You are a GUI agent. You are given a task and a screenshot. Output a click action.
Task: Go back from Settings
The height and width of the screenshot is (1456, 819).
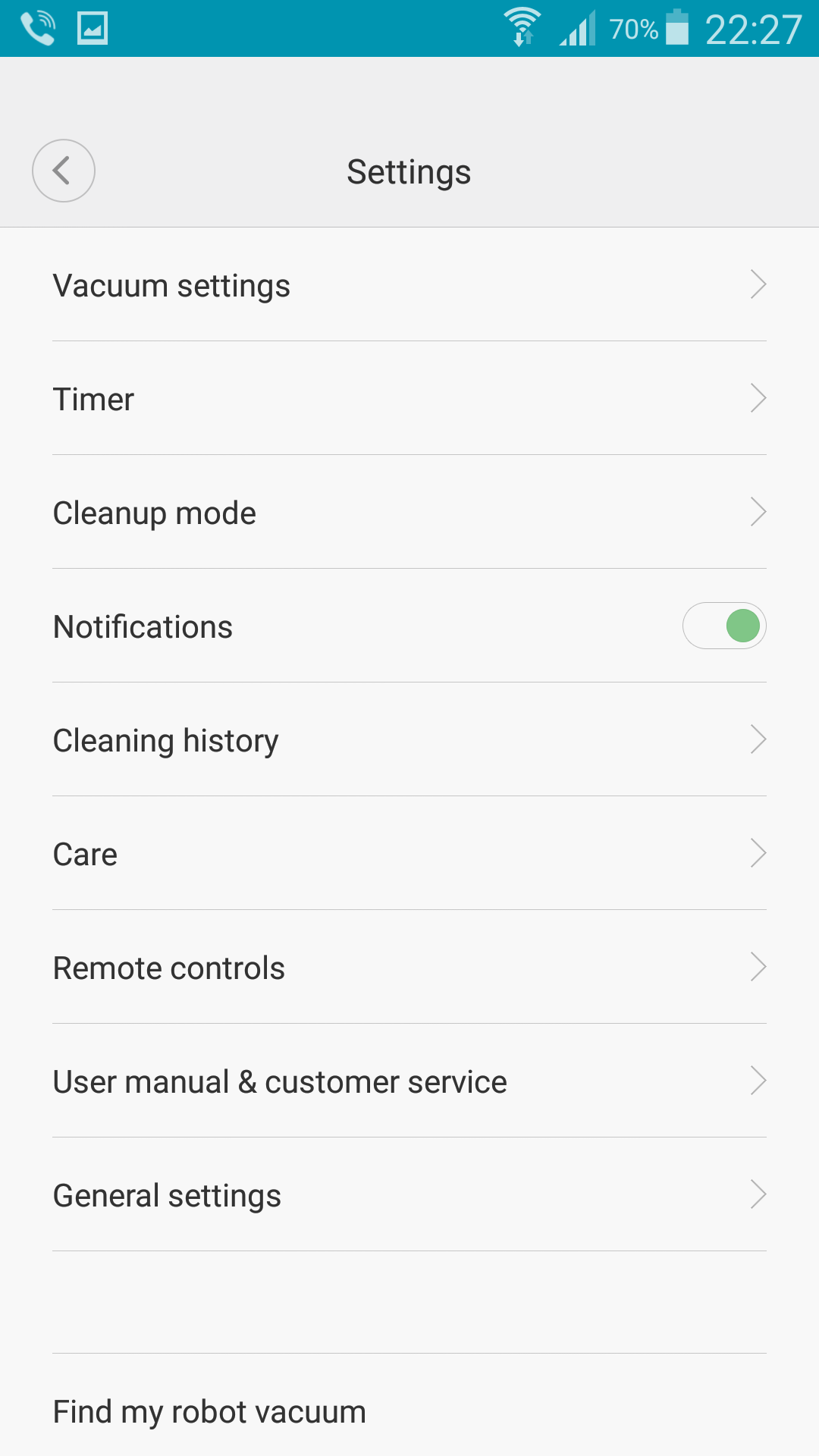coord(64,171)
